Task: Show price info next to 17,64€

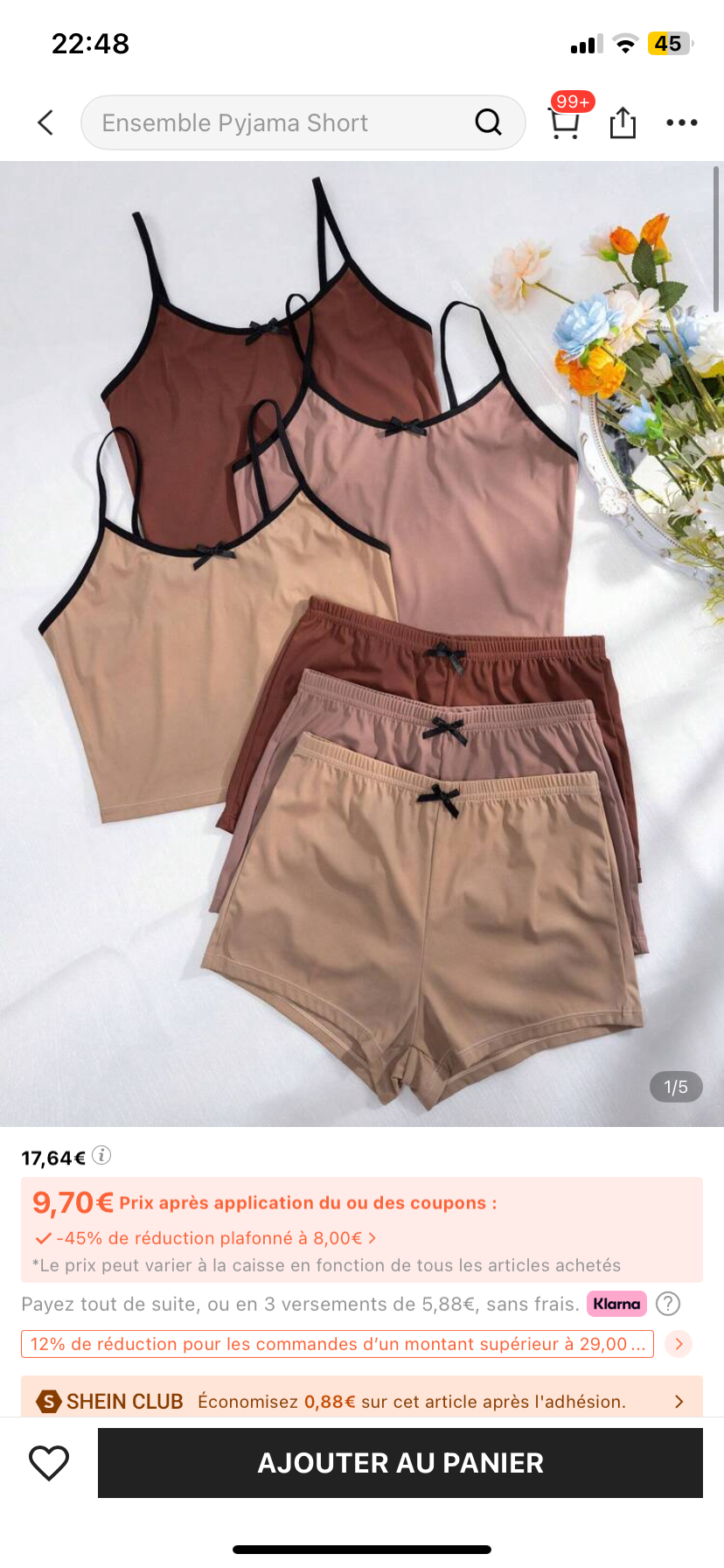Action: click(x=101, y=1156)
